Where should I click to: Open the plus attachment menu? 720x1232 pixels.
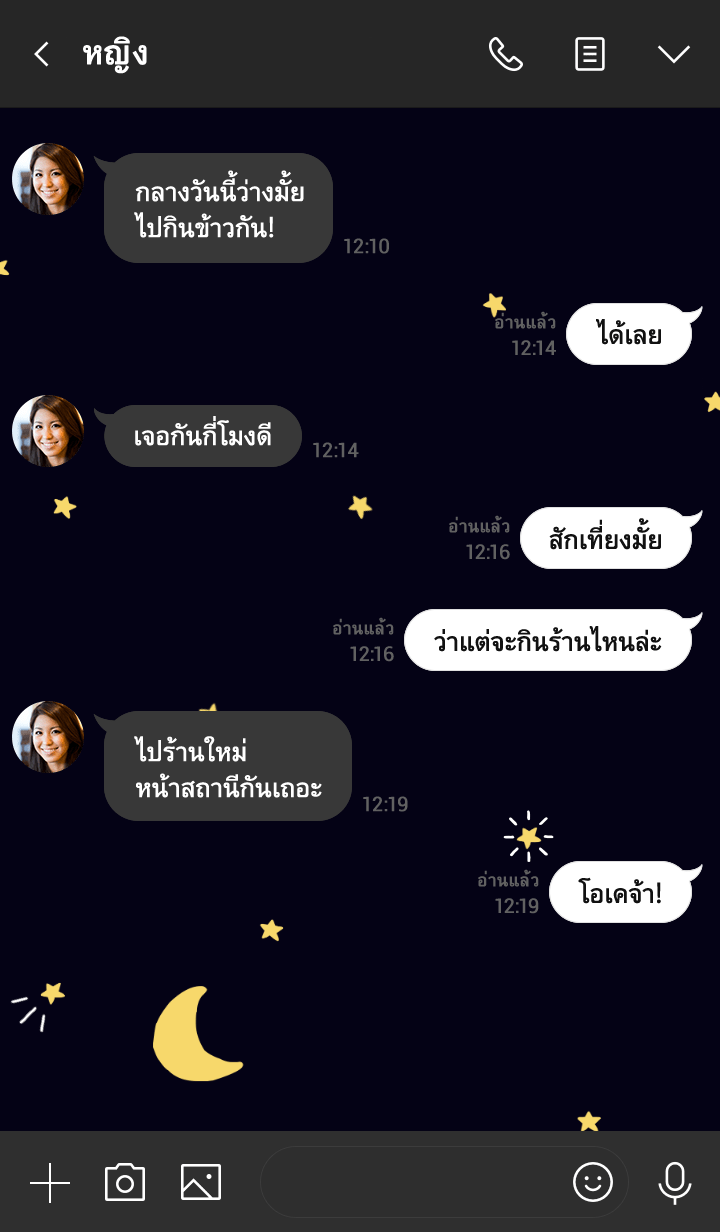[x=50, y=1183]
